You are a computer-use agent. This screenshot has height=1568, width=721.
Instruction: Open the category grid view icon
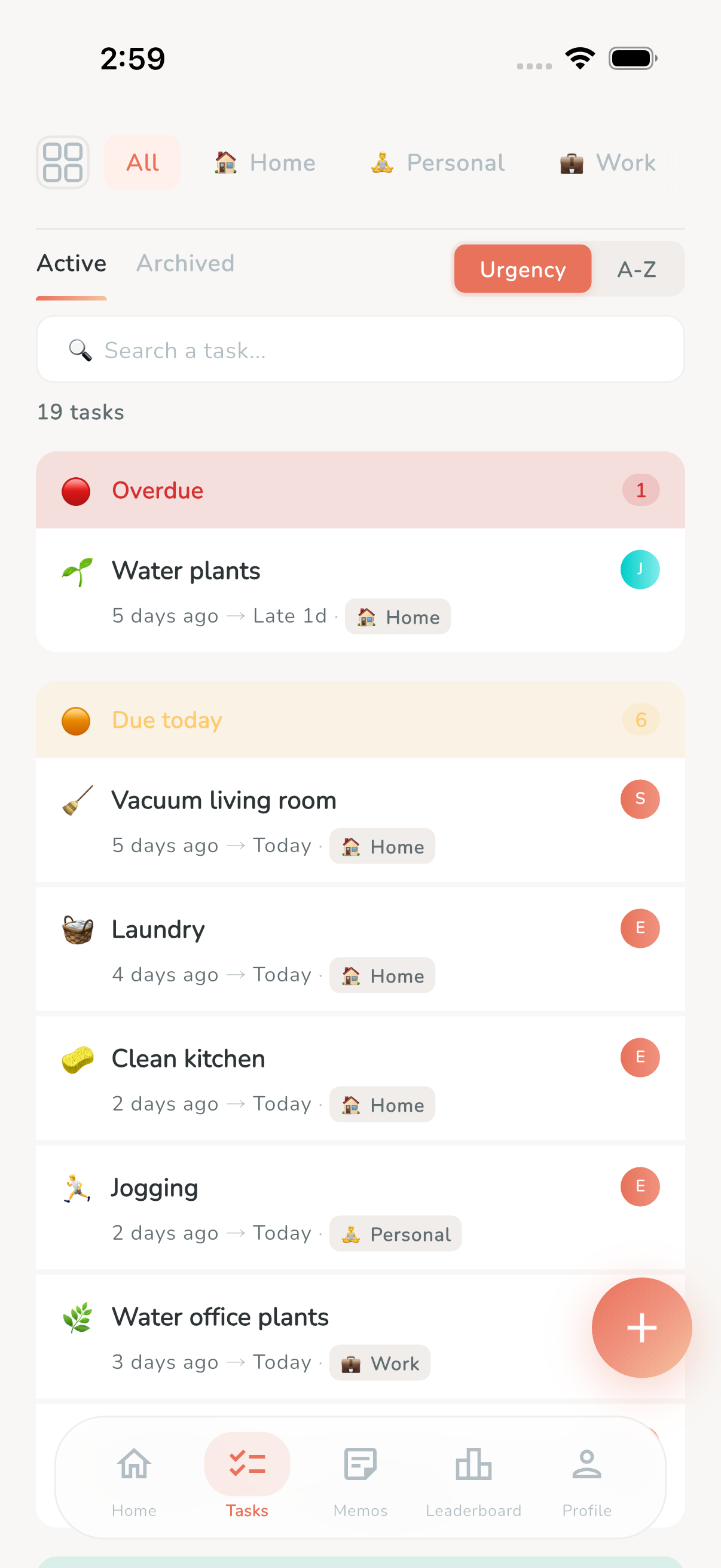(x=62, y=163)
